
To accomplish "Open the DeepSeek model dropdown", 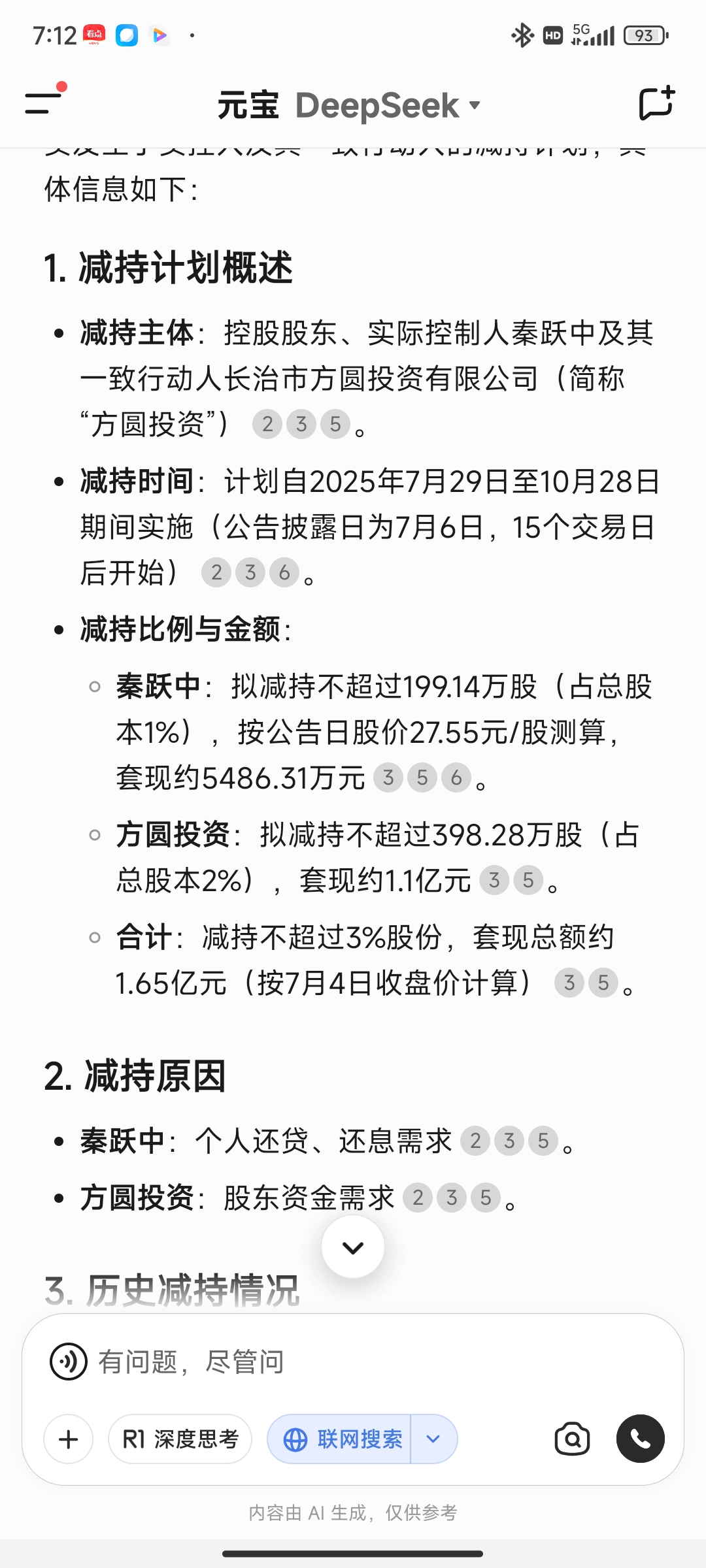I will [388, 105].
